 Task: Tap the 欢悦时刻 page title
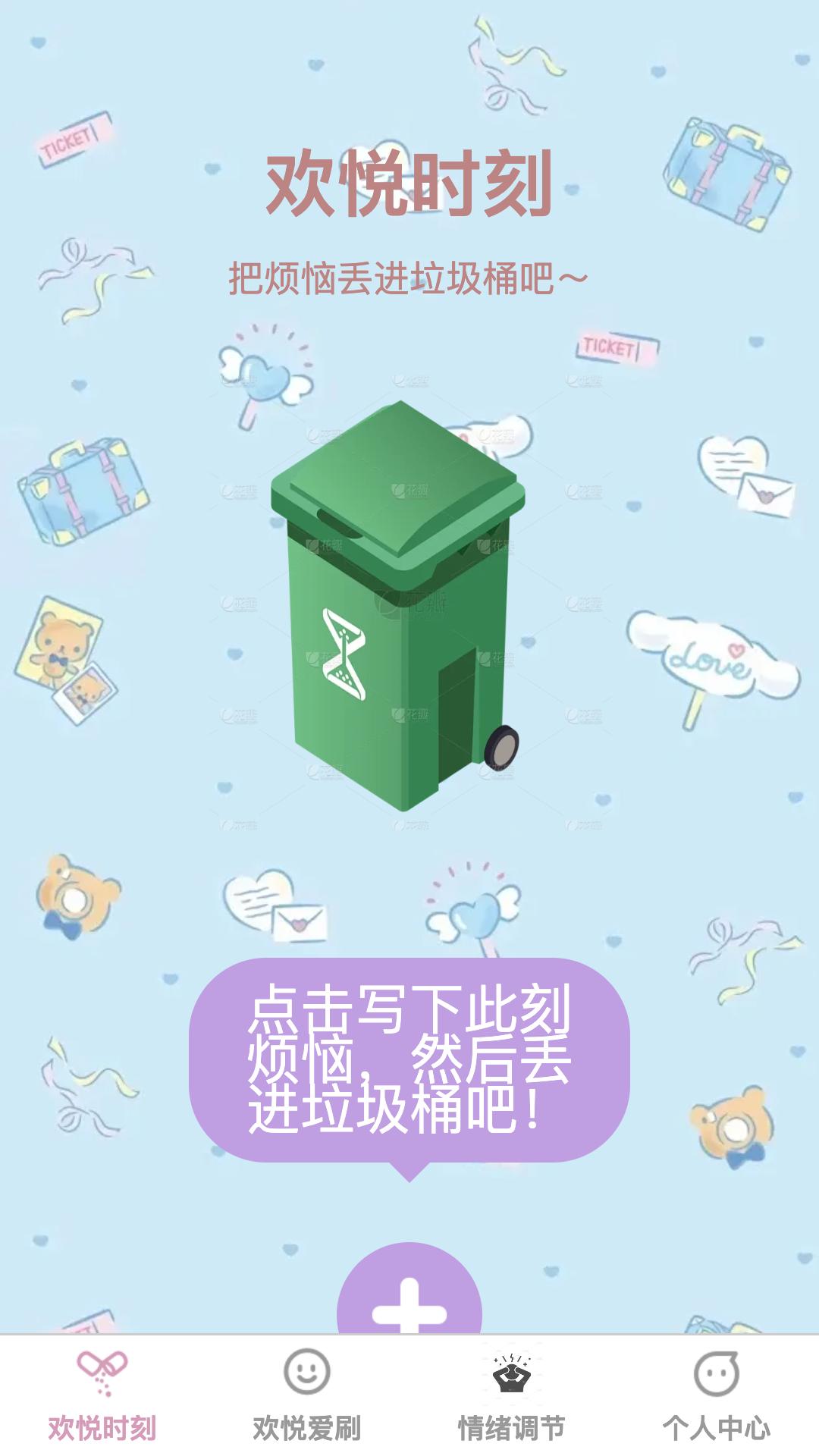pos(409,186)
